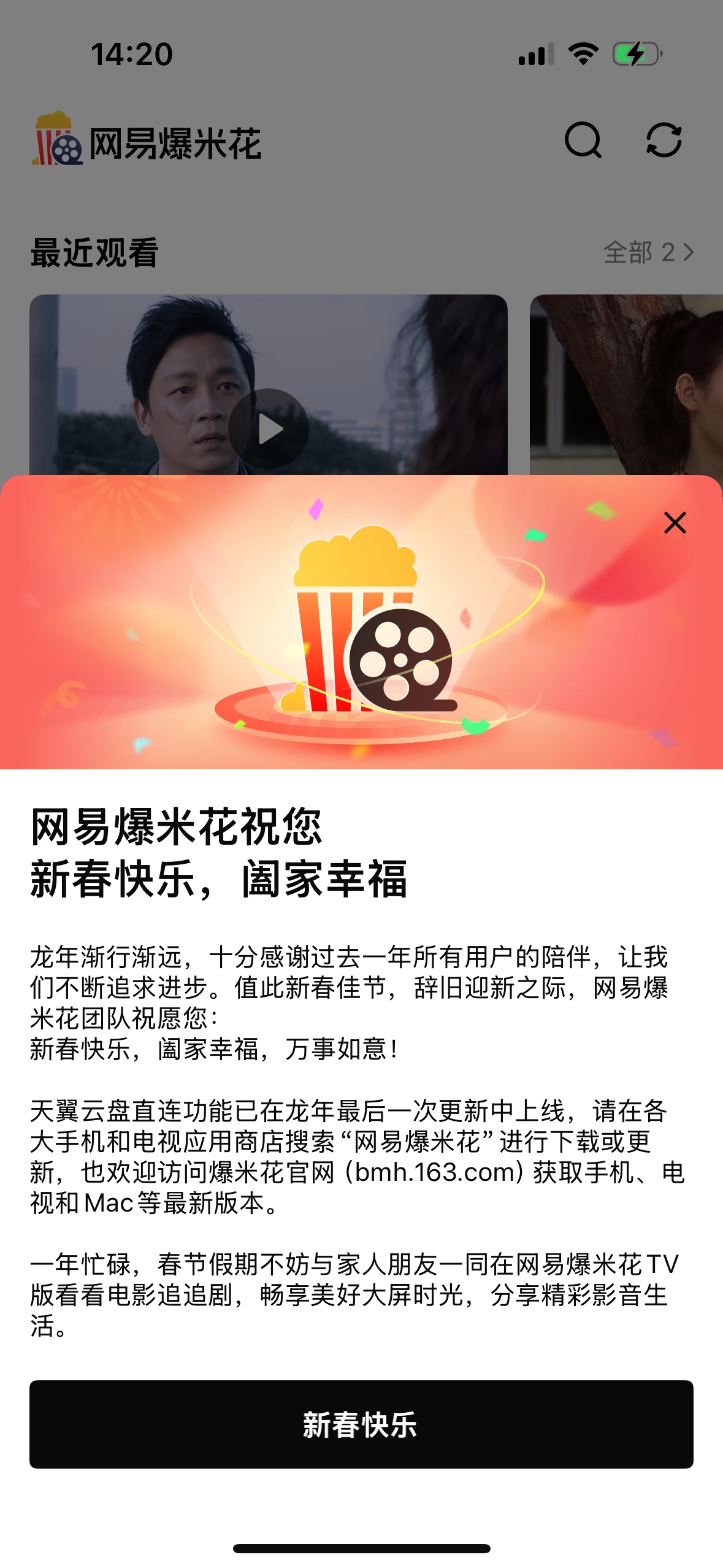Tap the 新春快乐 button

[361, 1424]
